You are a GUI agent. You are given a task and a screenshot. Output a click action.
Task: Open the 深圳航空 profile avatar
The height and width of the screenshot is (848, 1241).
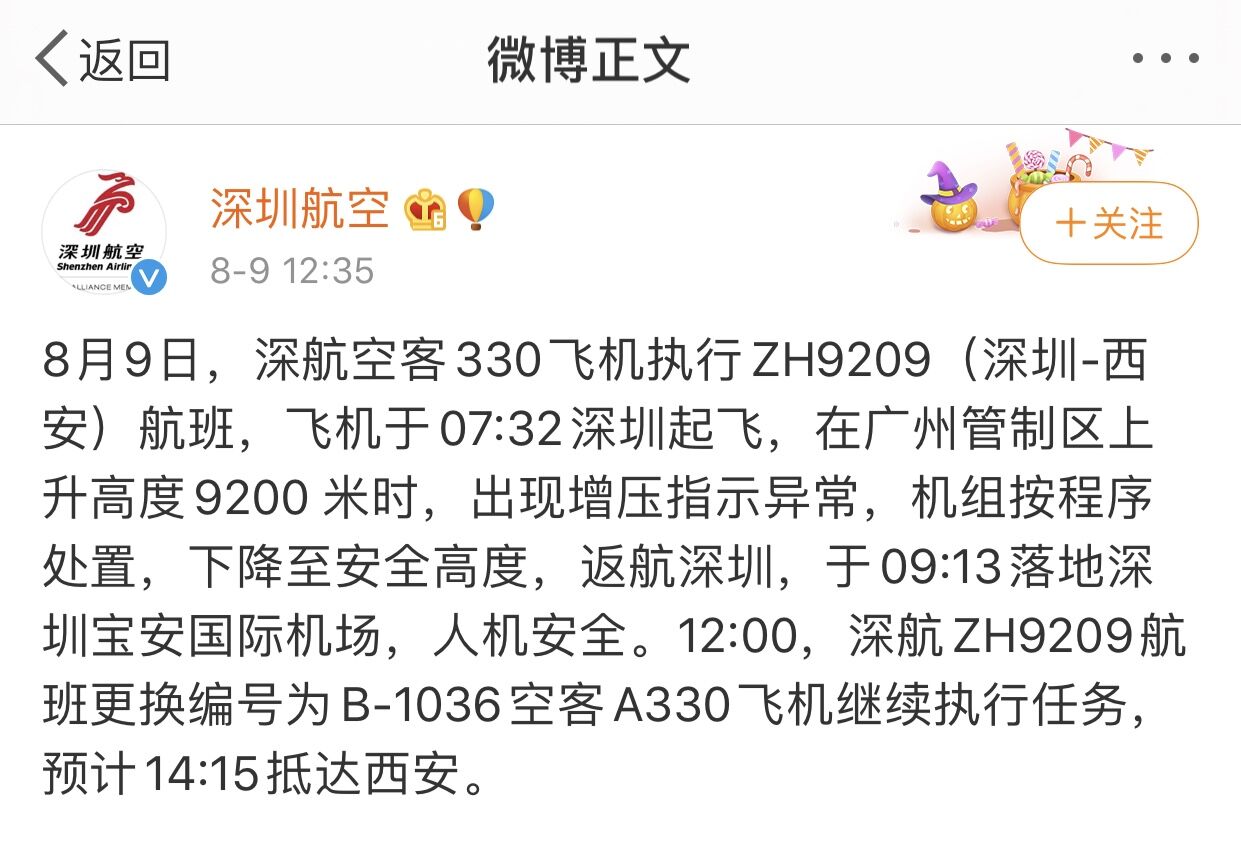tap(103, 232)
